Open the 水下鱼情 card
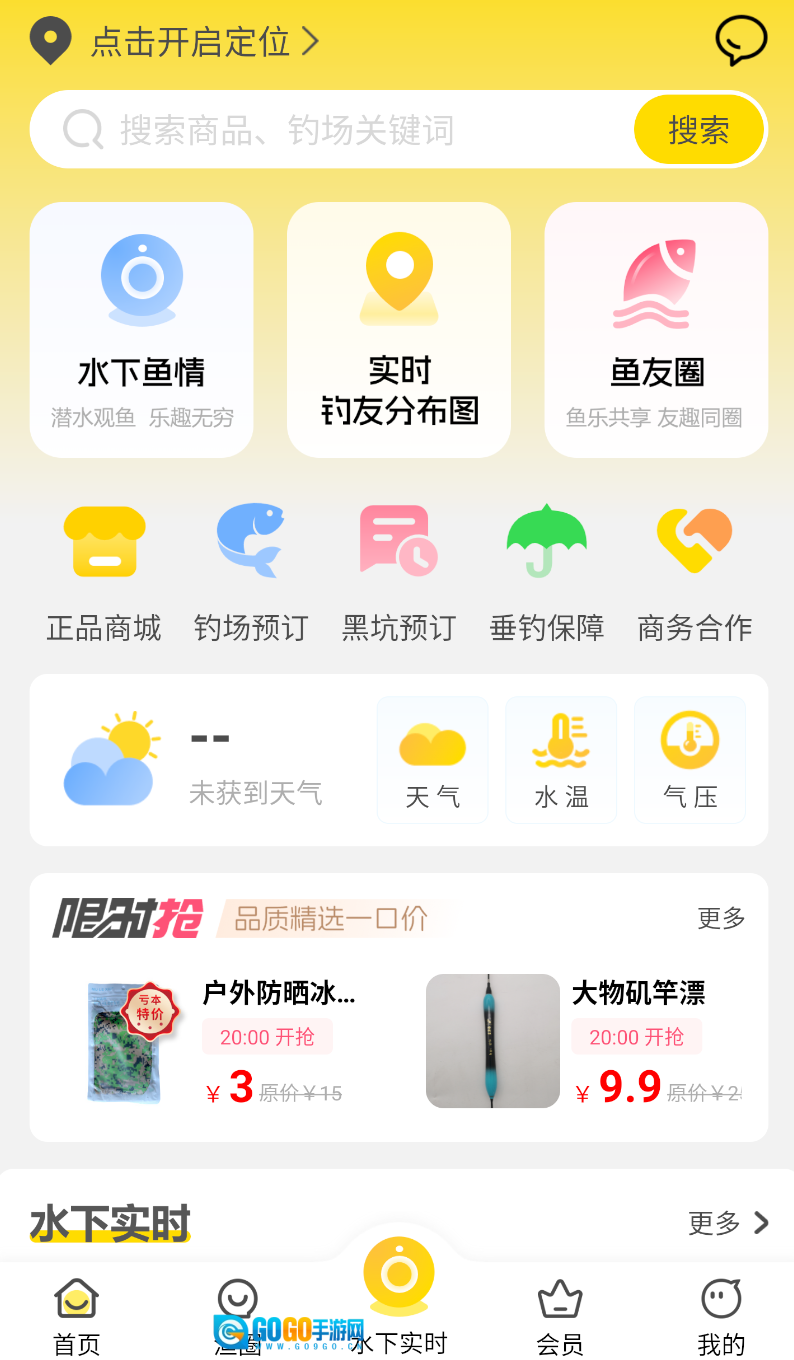This screenshot has width=794, height=1360. (141, 329)
